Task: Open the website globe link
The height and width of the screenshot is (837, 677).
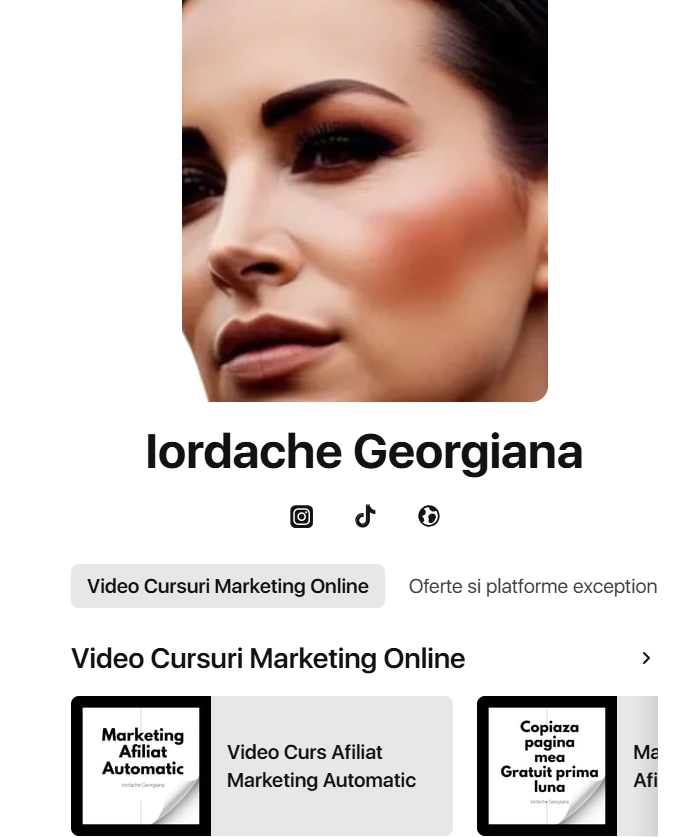Action: click(429, 516)
